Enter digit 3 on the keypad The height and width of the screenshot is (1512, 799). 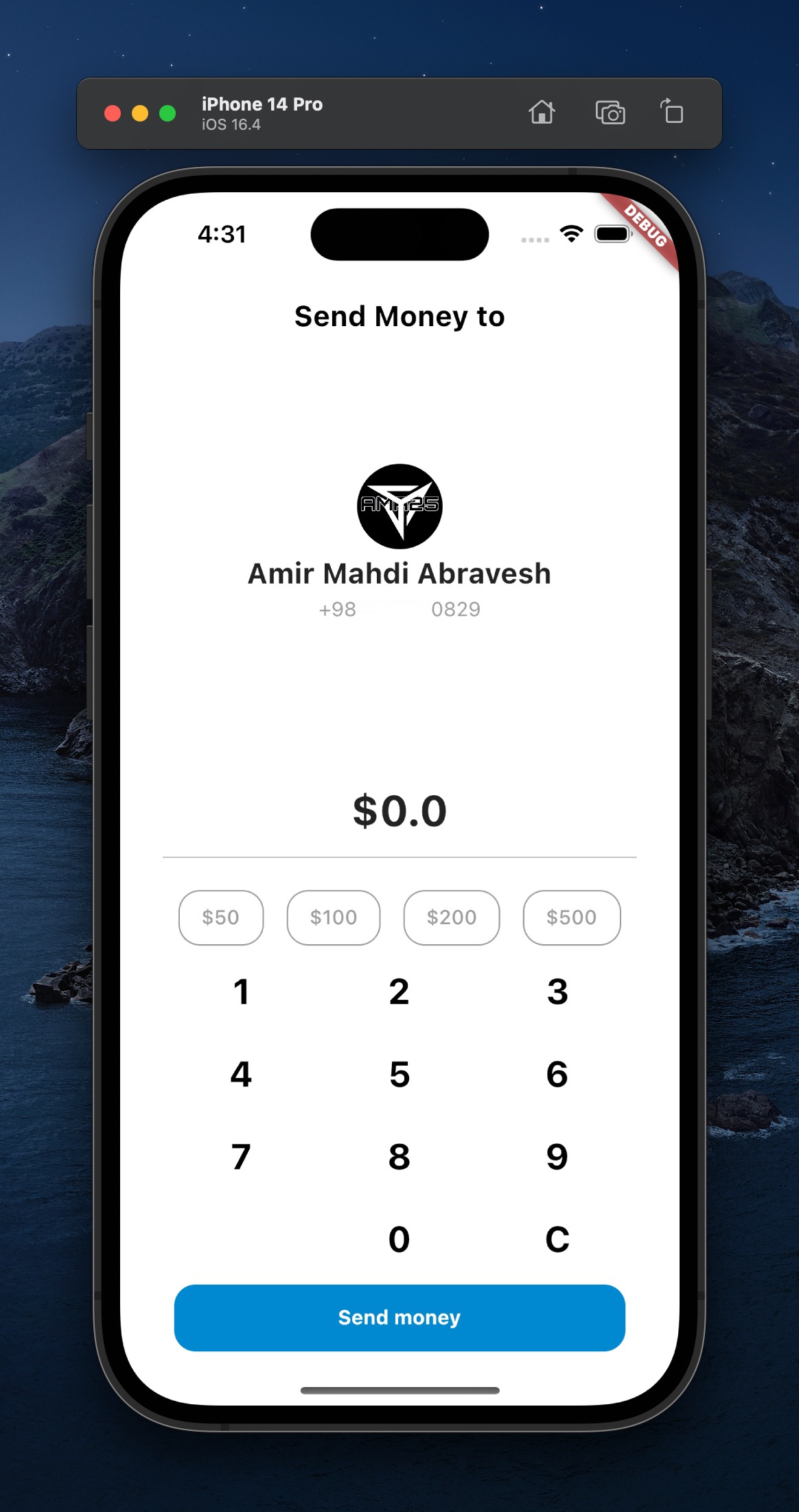tap(557, 992)
